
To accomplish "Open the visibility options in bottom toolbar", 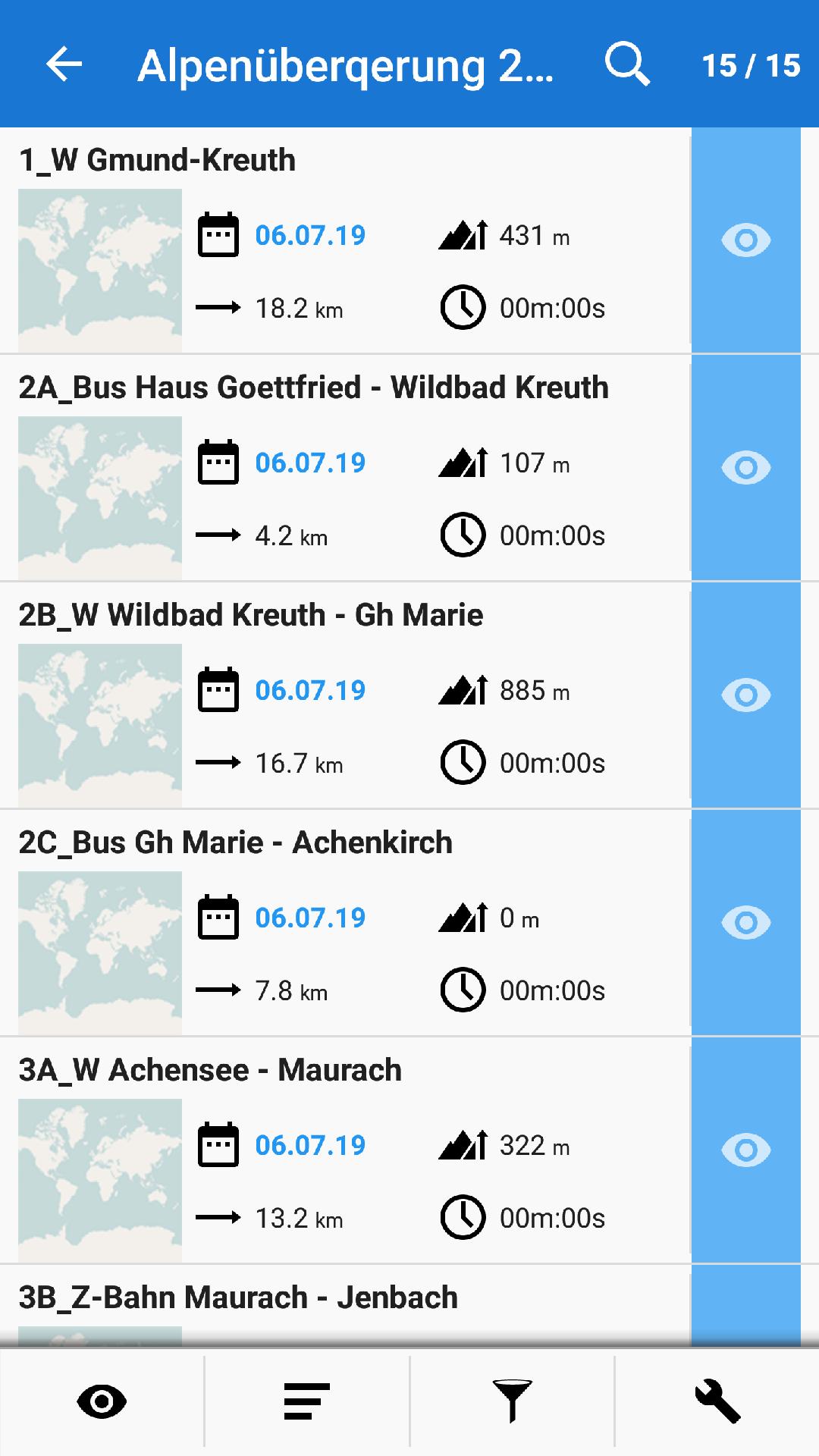I will click(102, 1401).
